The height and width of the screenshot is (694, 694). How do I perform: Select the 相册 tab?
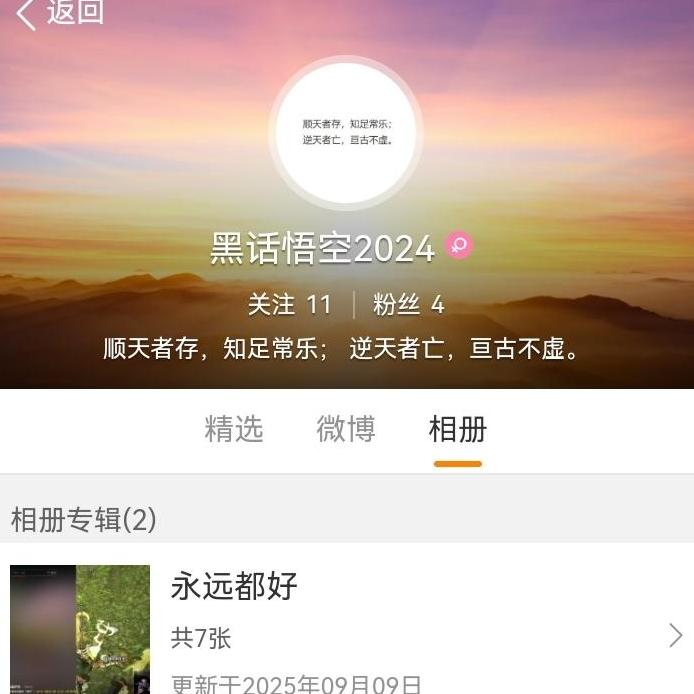(x=457, y=429)
